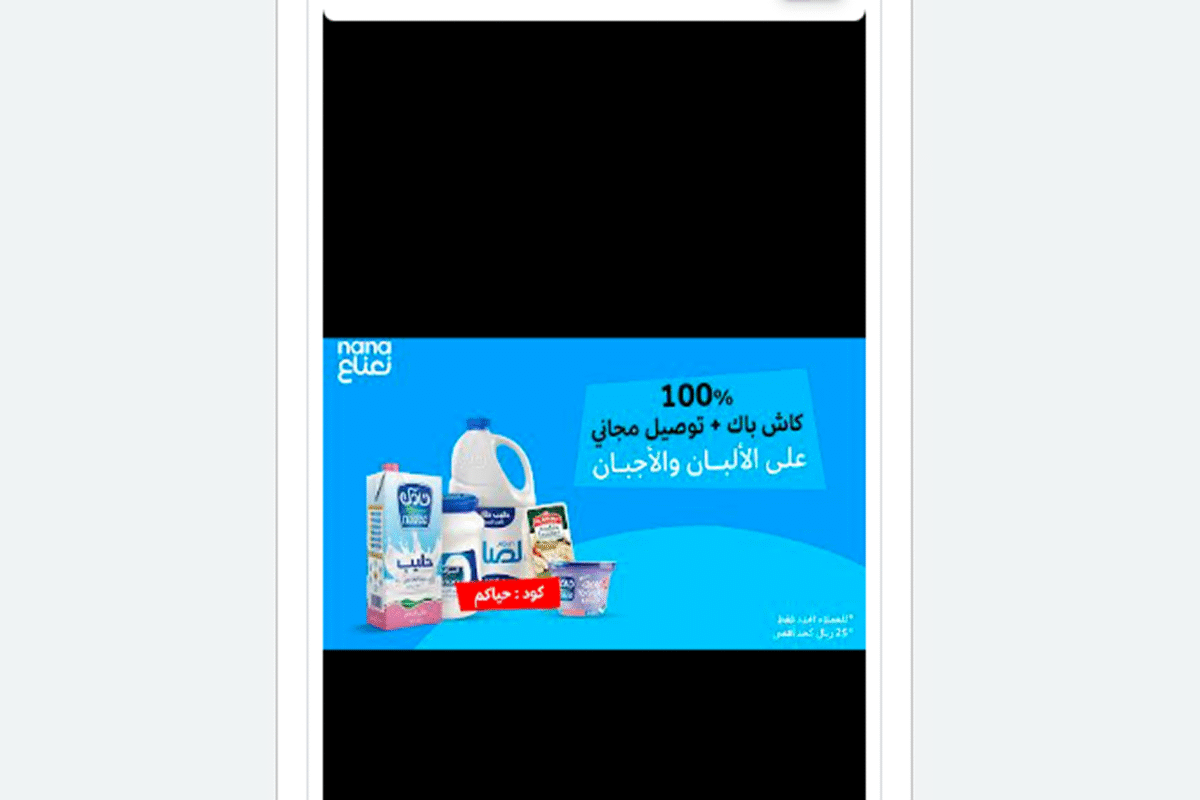Open the Nana dairy cashback offer banner
Screen dimensions: 1200x800
tap(594, 493)
